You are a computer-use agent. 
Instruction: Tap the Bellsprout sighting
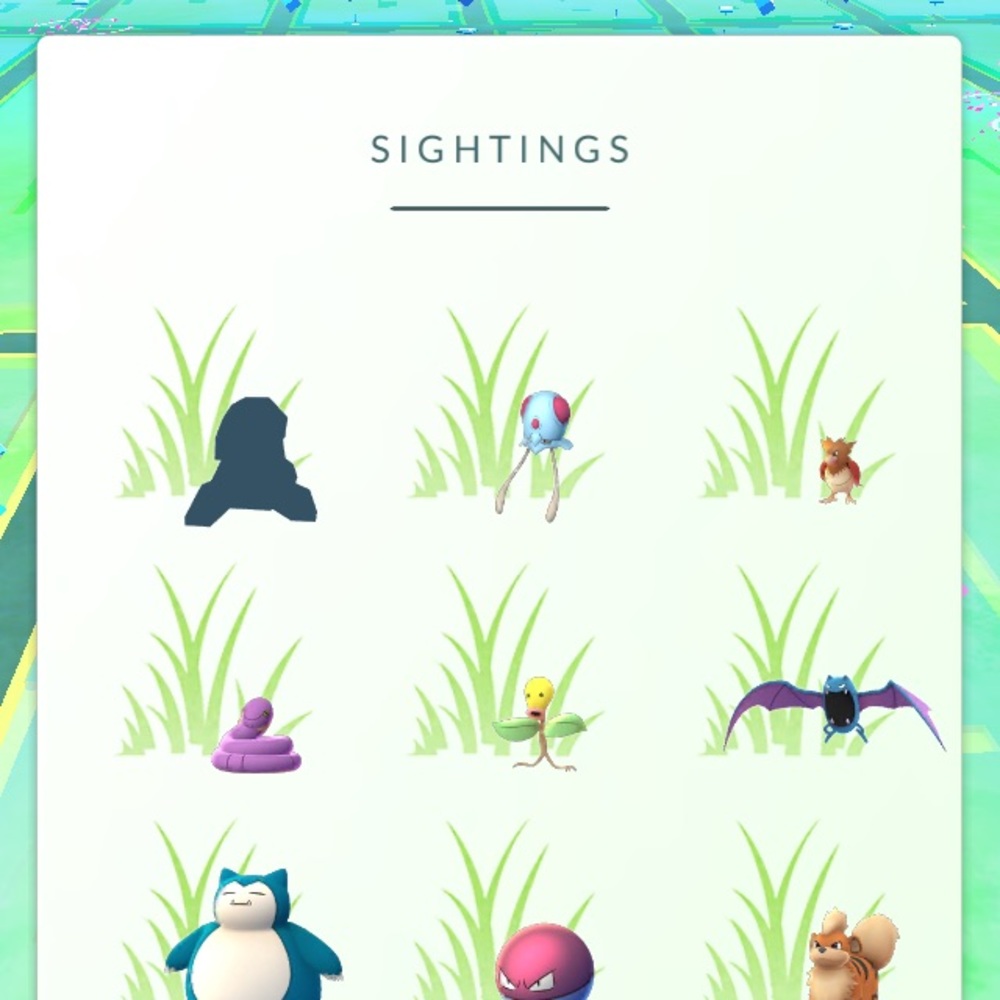coord(540,722)
